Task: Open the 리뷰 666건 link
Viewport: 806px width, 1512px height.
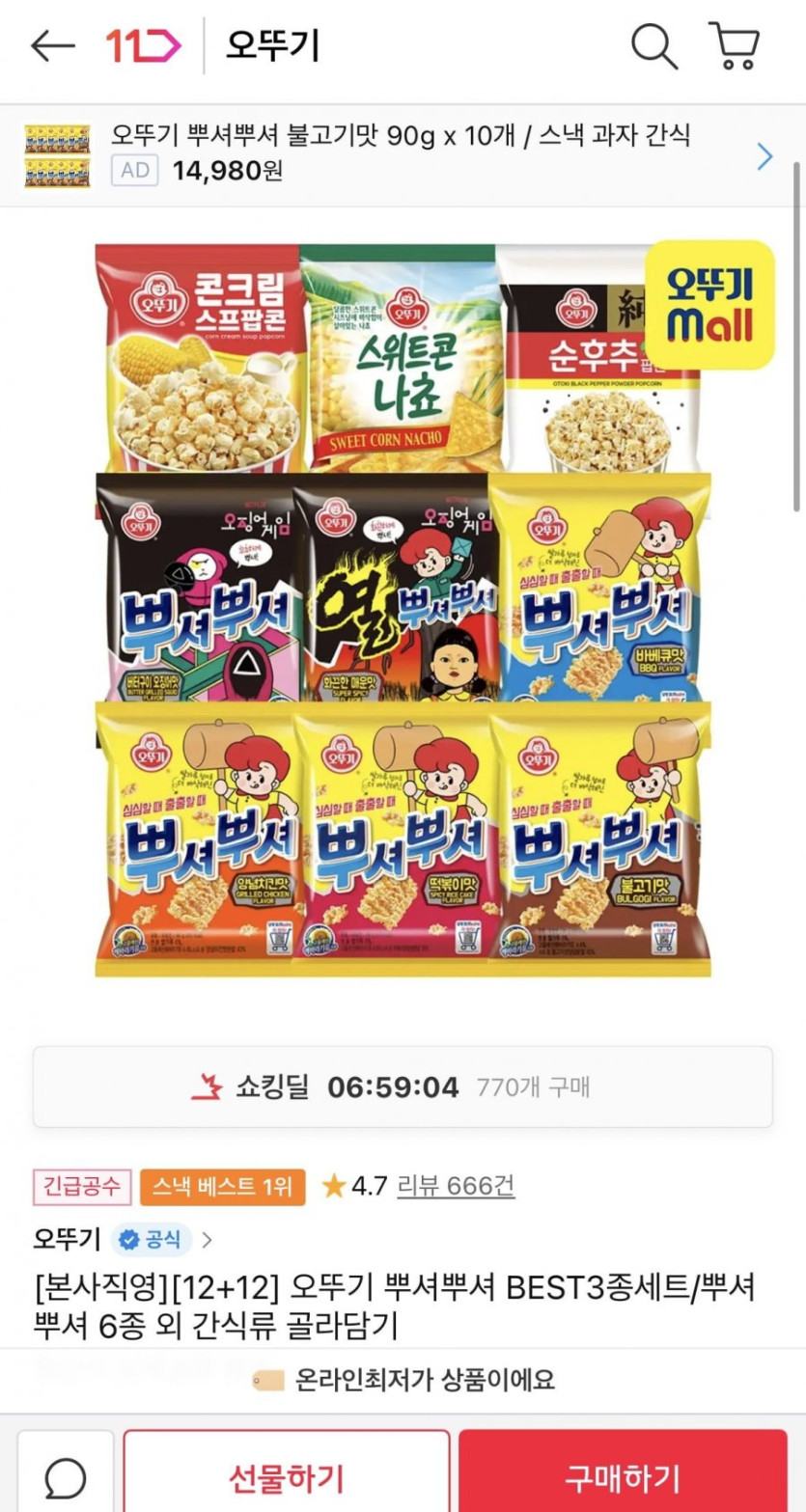Action: [457, 1187]
